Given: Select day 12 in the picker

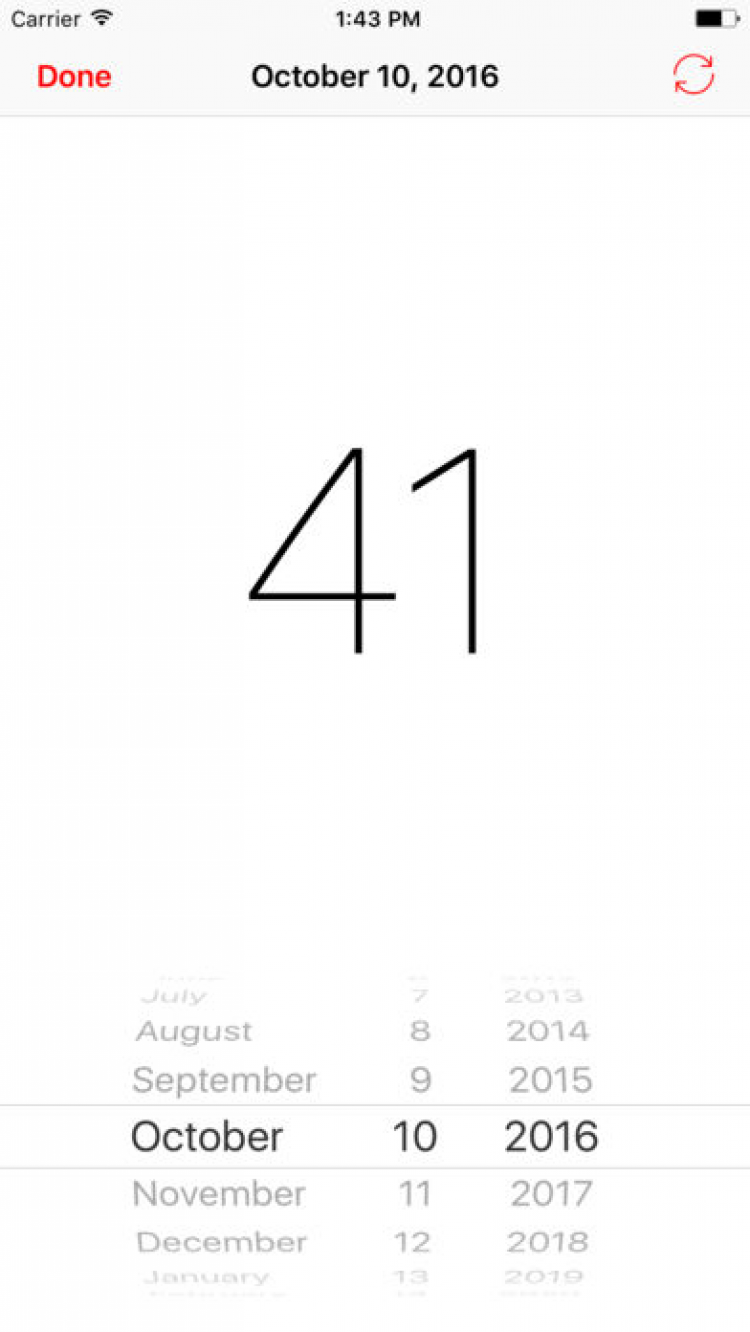Looking at the screenshot, I should (412, 1242).
